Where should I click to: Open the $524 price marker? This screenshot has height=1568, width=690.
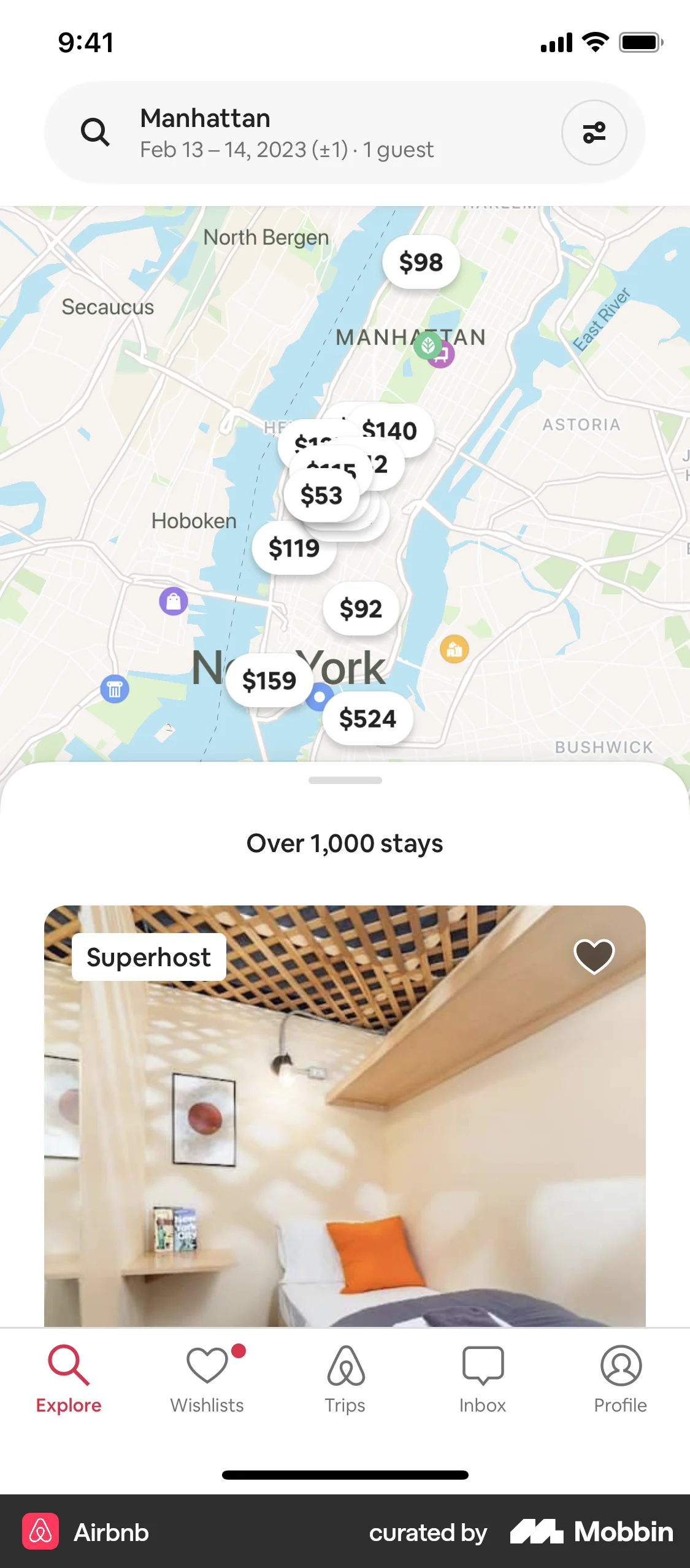click(368, 718)
